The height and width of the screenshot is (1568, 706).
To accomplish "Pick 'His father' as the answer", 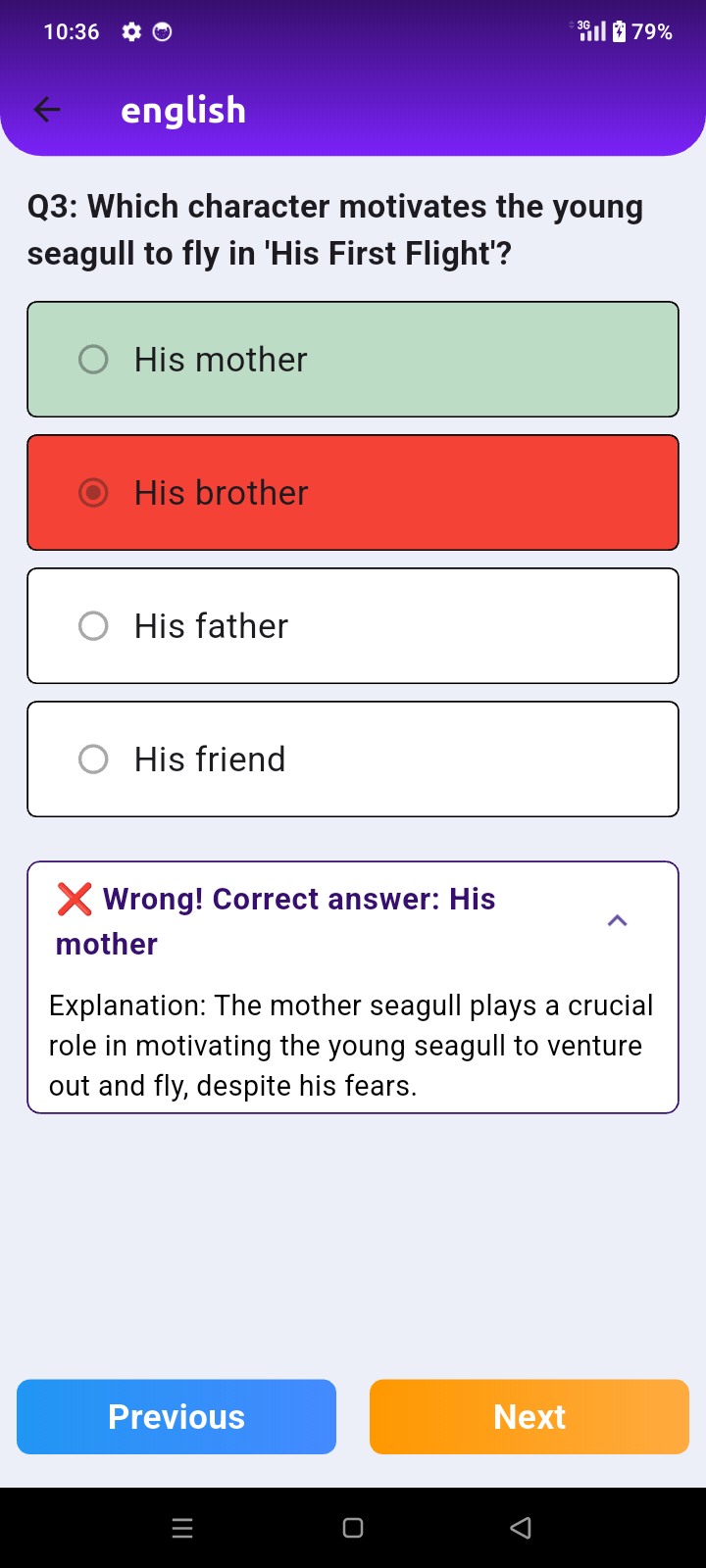I will tap(353, 626).
